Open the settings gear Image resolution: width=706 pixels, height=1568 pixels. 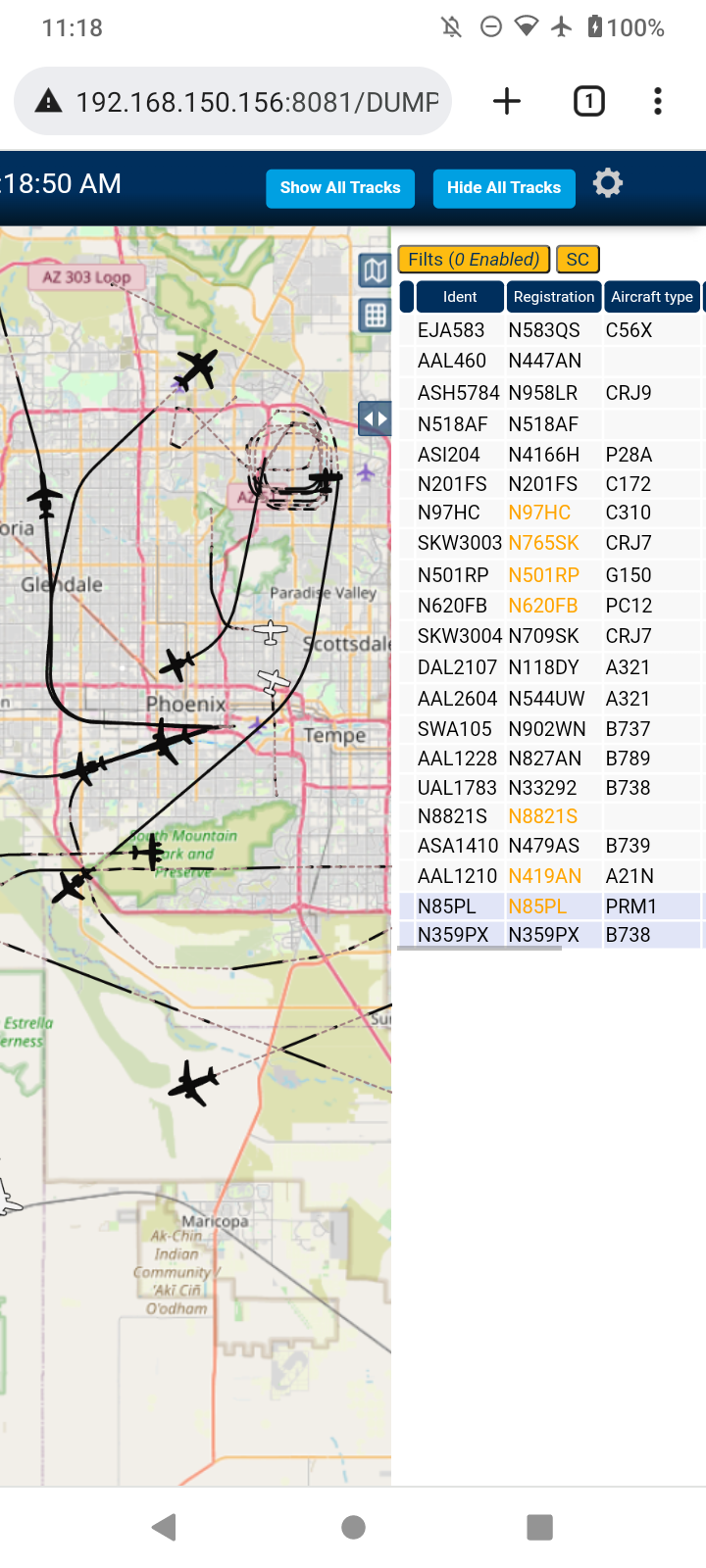(x=608, y=183)
